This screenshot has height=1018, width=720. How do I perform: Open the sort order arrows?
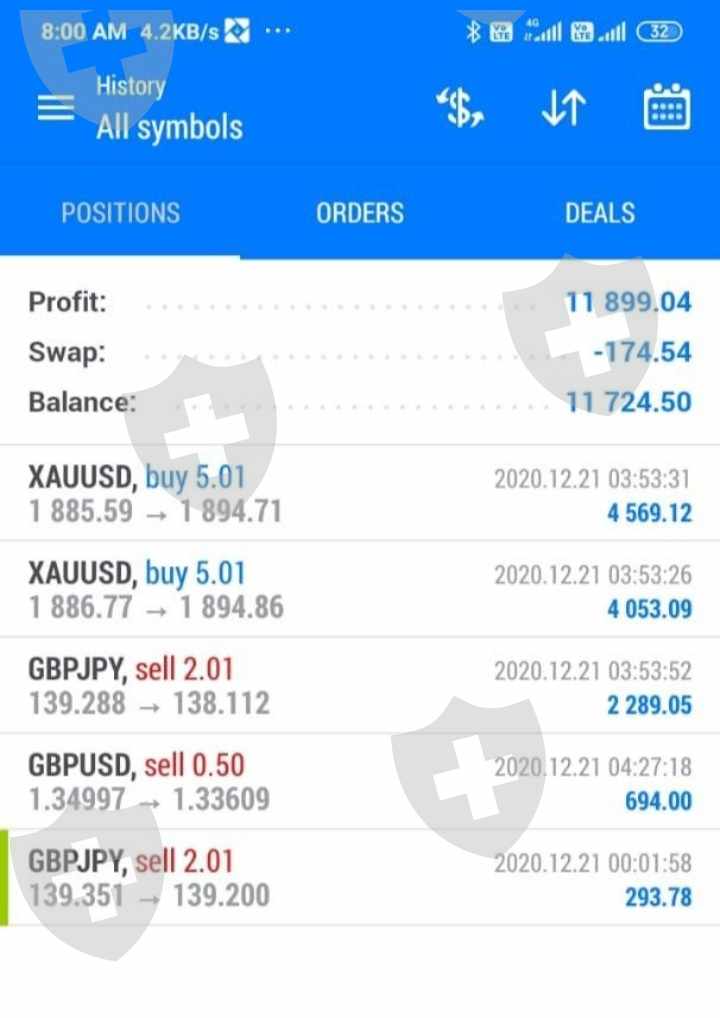pyautogui.click(x=564, y=108)
